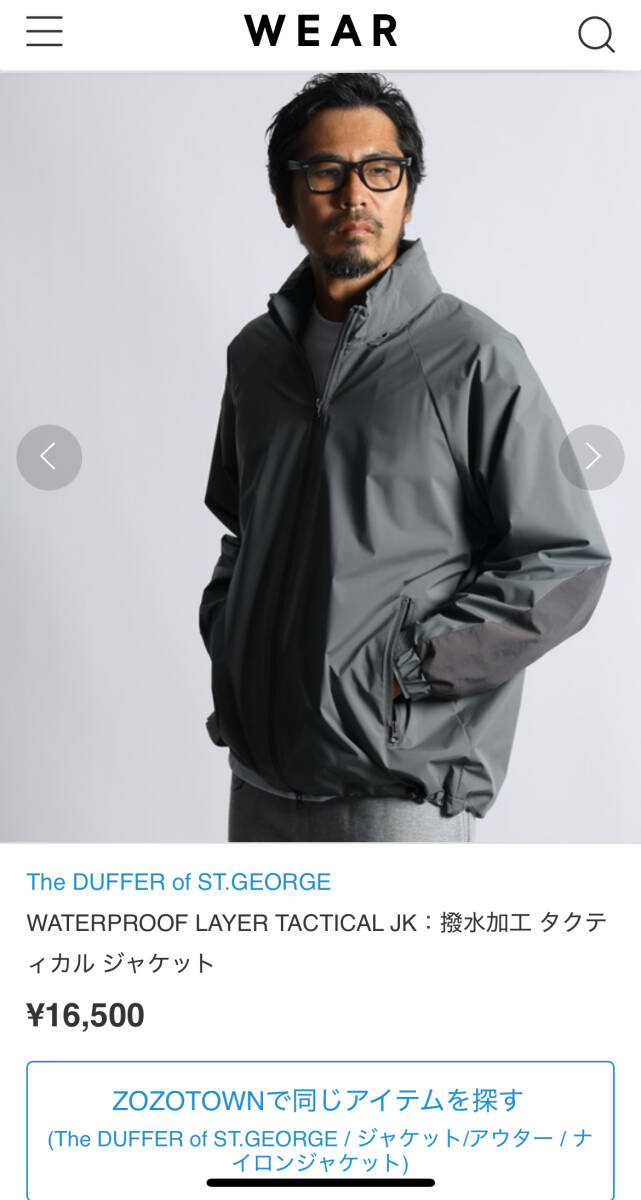Image resolution: width=641 pixels, height=1200 pixels.
Task: Show the previous product photo
Action: coord(49,457)
